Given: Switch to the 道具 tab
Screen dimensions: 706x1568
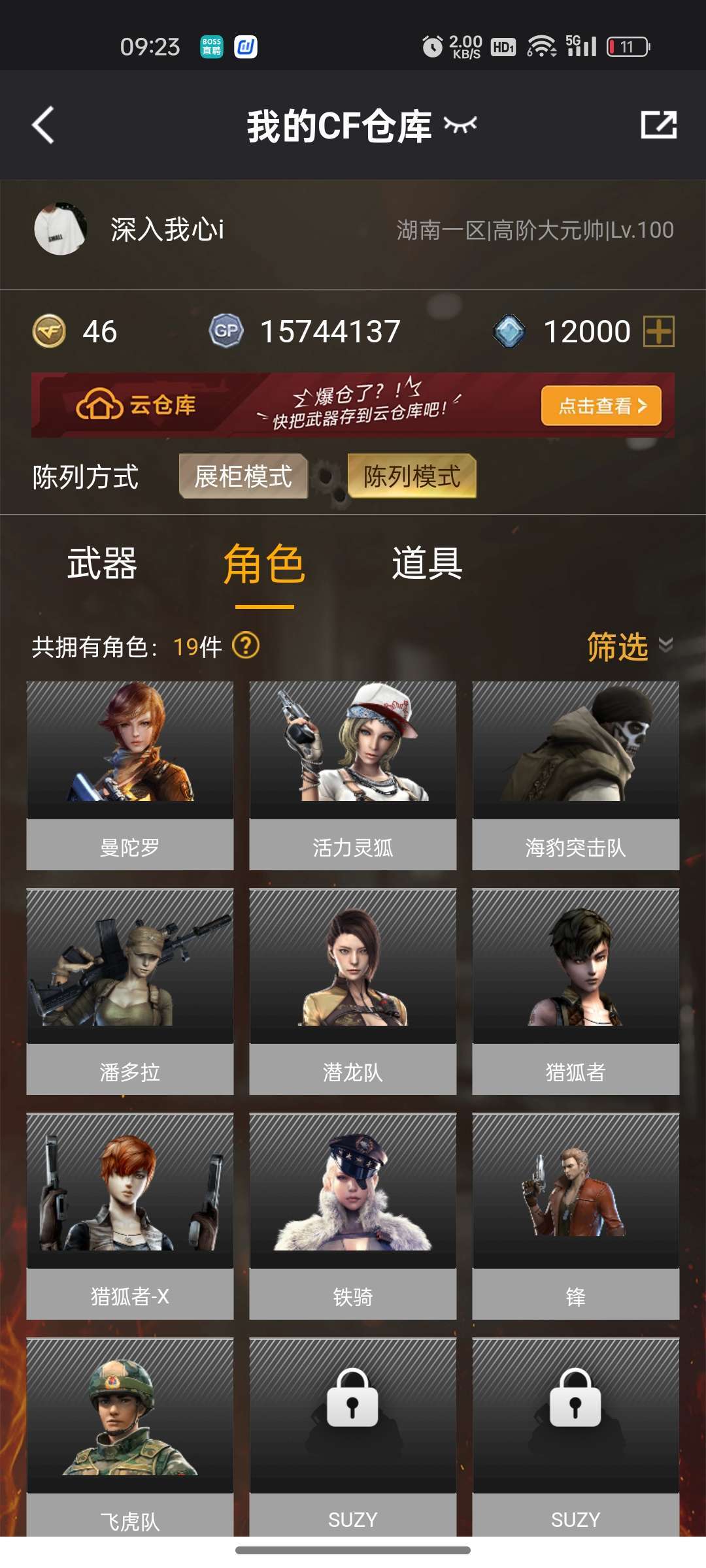Looking at the screenshot, I should (428, 563).
